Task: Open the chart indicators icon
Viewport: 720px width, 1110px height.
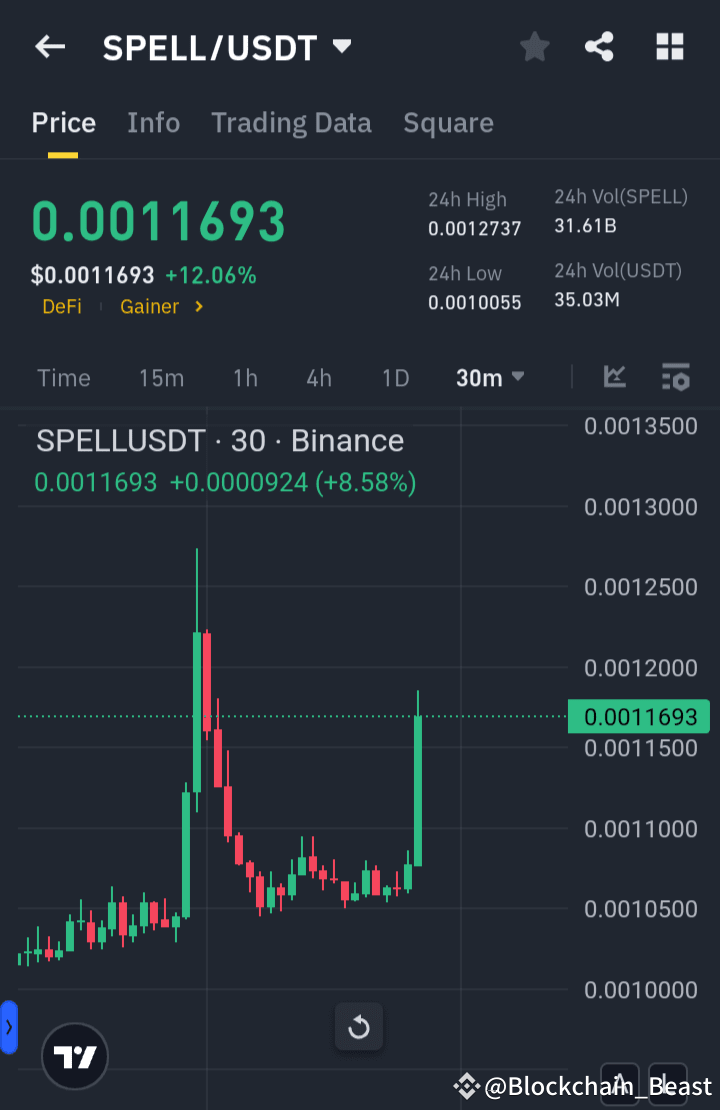Action: [x=614, y=378]
